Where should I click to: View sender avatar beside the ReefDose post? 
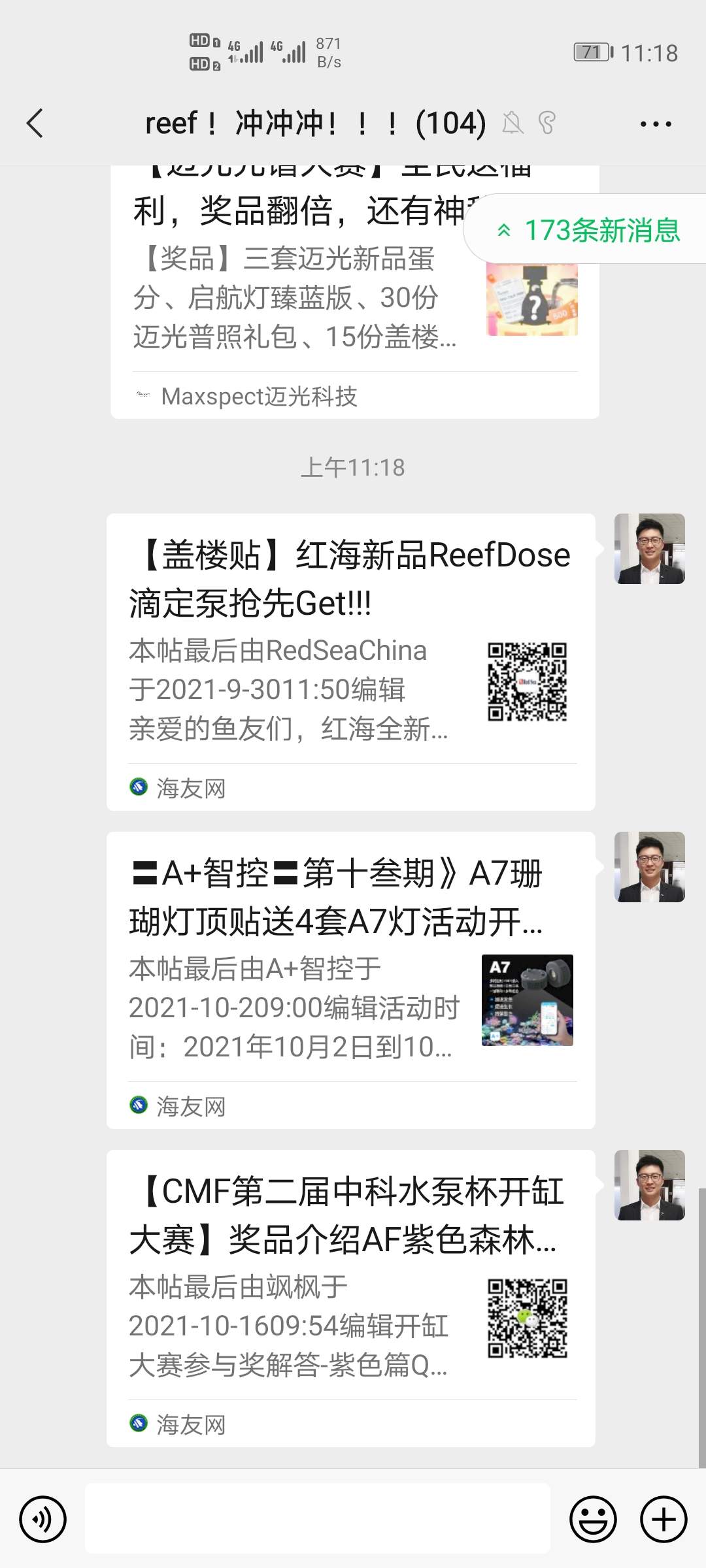coord(649,549)
